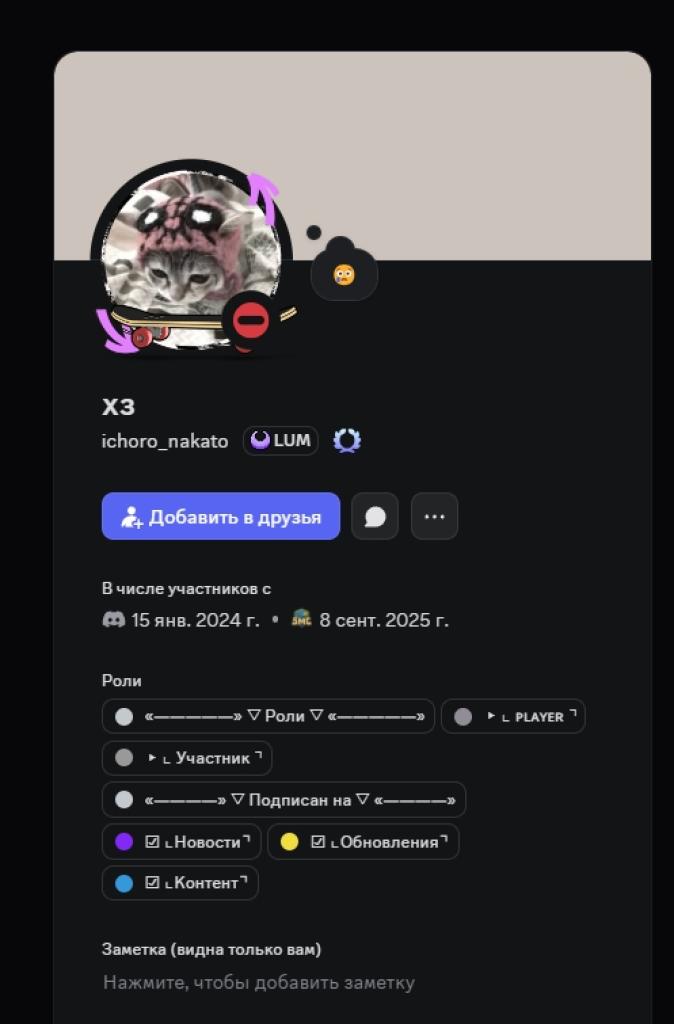Tap the Участник role chip

coord(187,758)
